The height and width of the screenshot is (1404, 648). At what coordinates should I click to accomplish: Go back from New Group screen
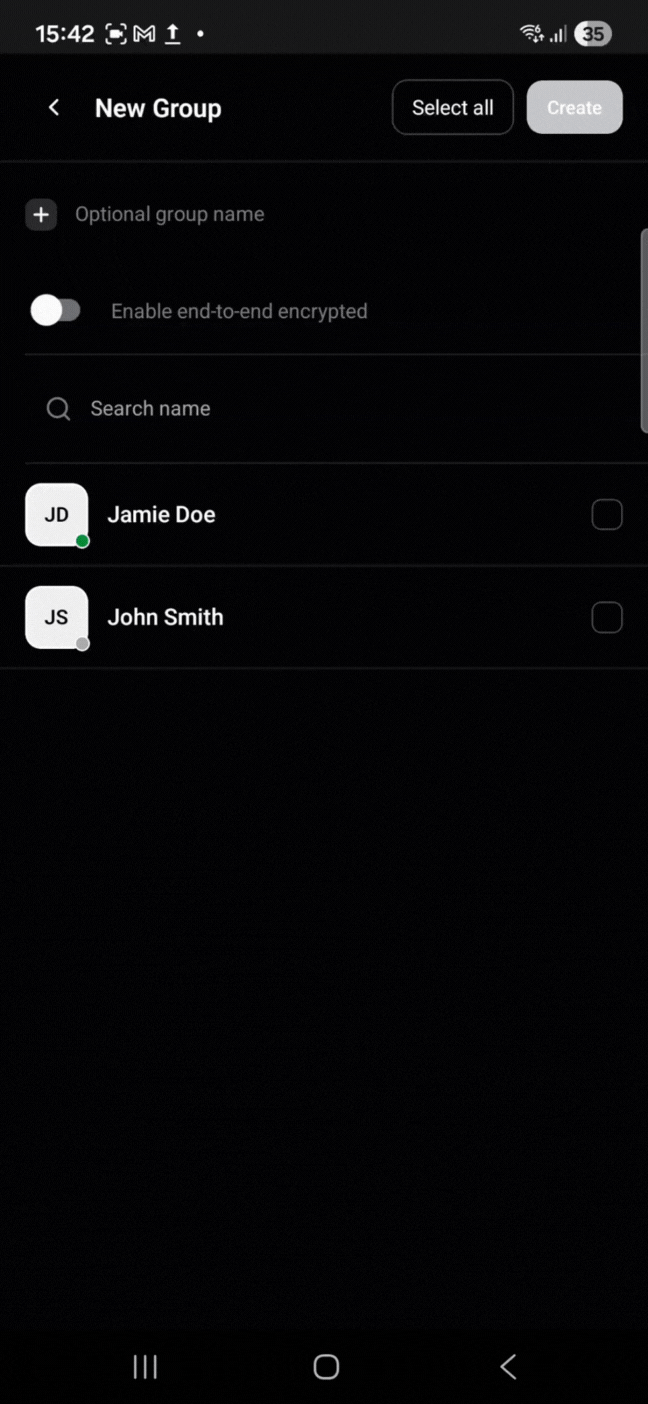click(54, 108)
